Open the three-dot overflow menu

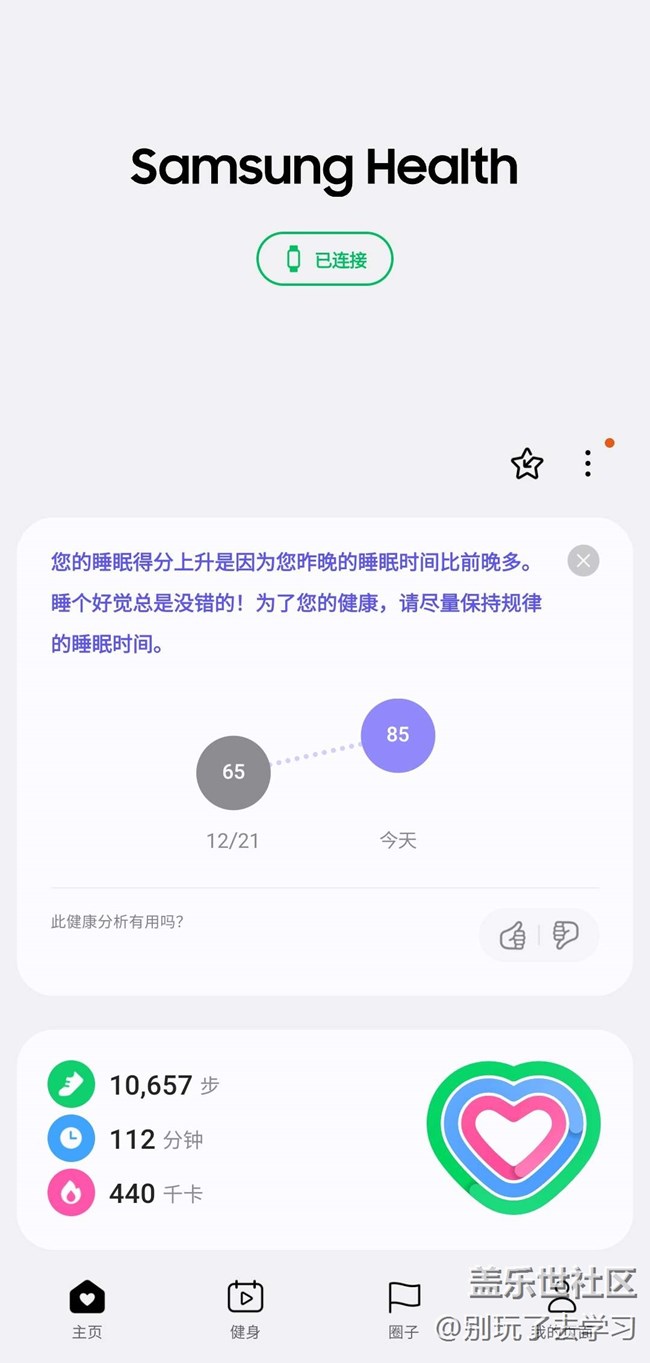[x=588, y=463]
